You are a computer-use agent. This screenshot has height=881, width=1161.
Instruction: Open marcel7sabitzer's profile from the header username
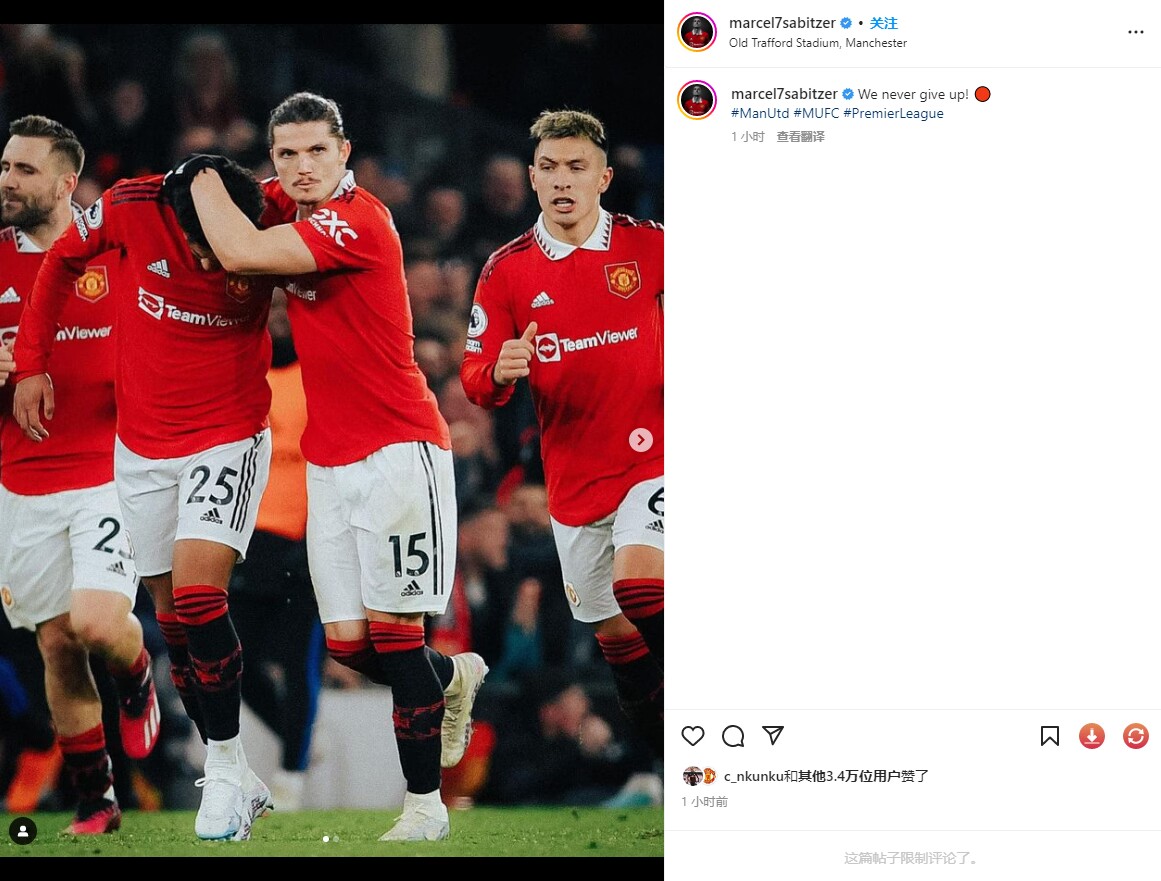click(x=782, y=23)
